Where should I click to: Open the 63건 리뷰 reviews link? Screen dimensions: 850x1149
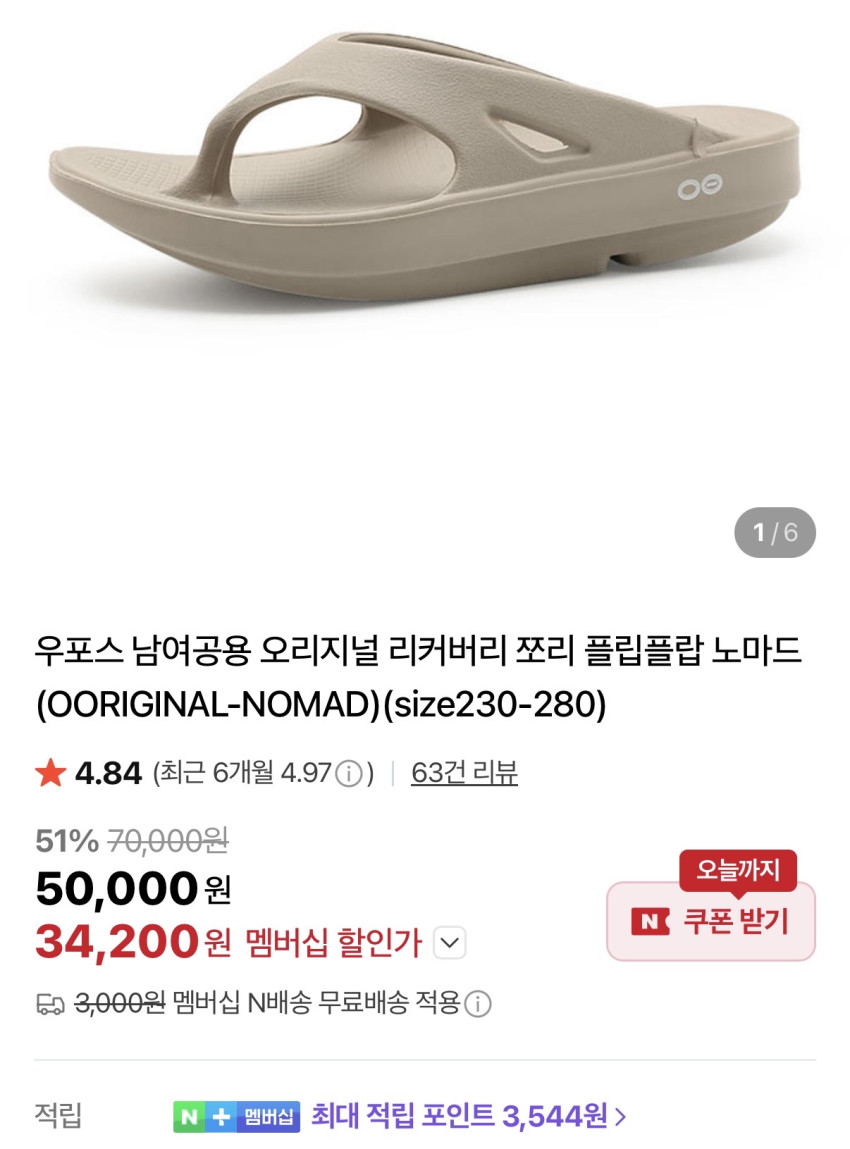(464, 773)
